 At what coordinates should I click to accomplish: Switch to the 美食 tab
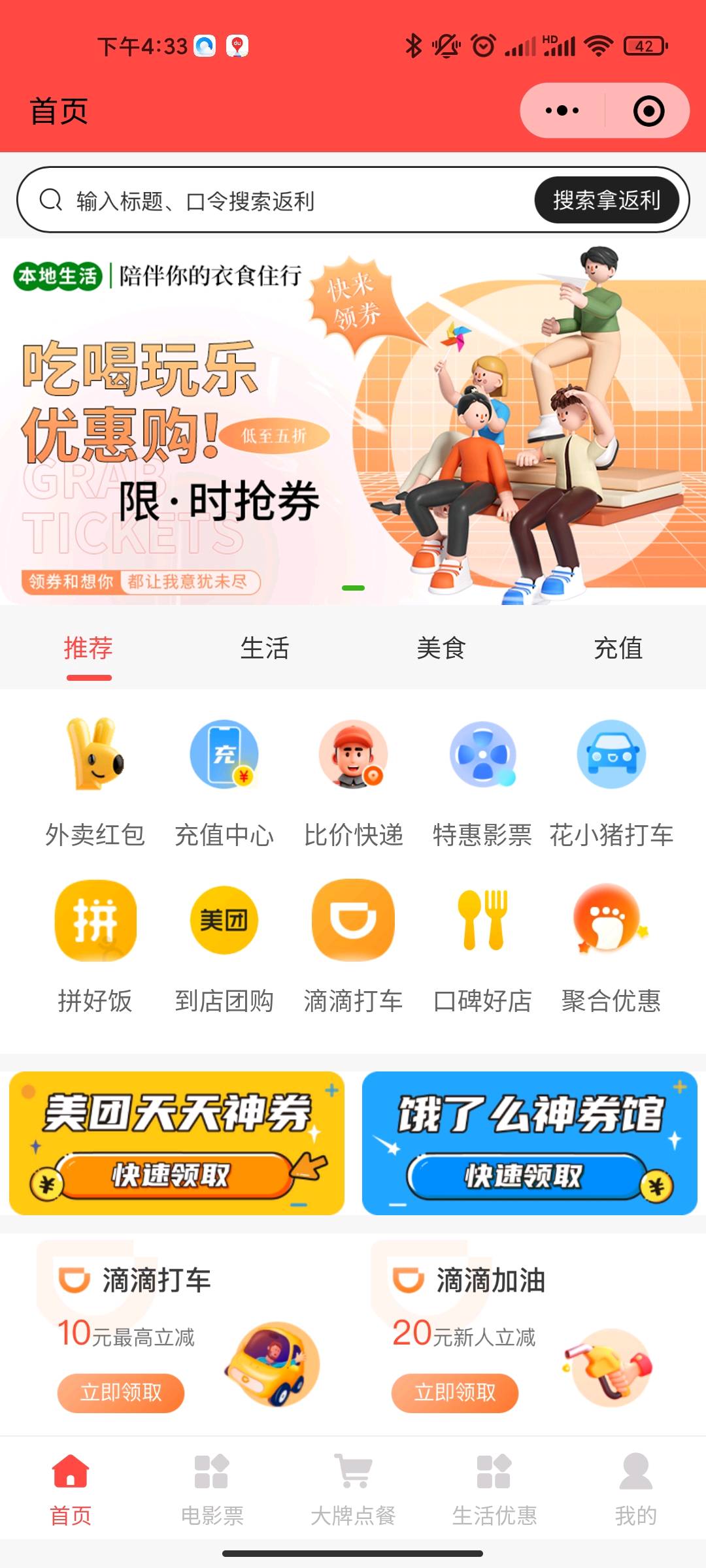point(441,648)
